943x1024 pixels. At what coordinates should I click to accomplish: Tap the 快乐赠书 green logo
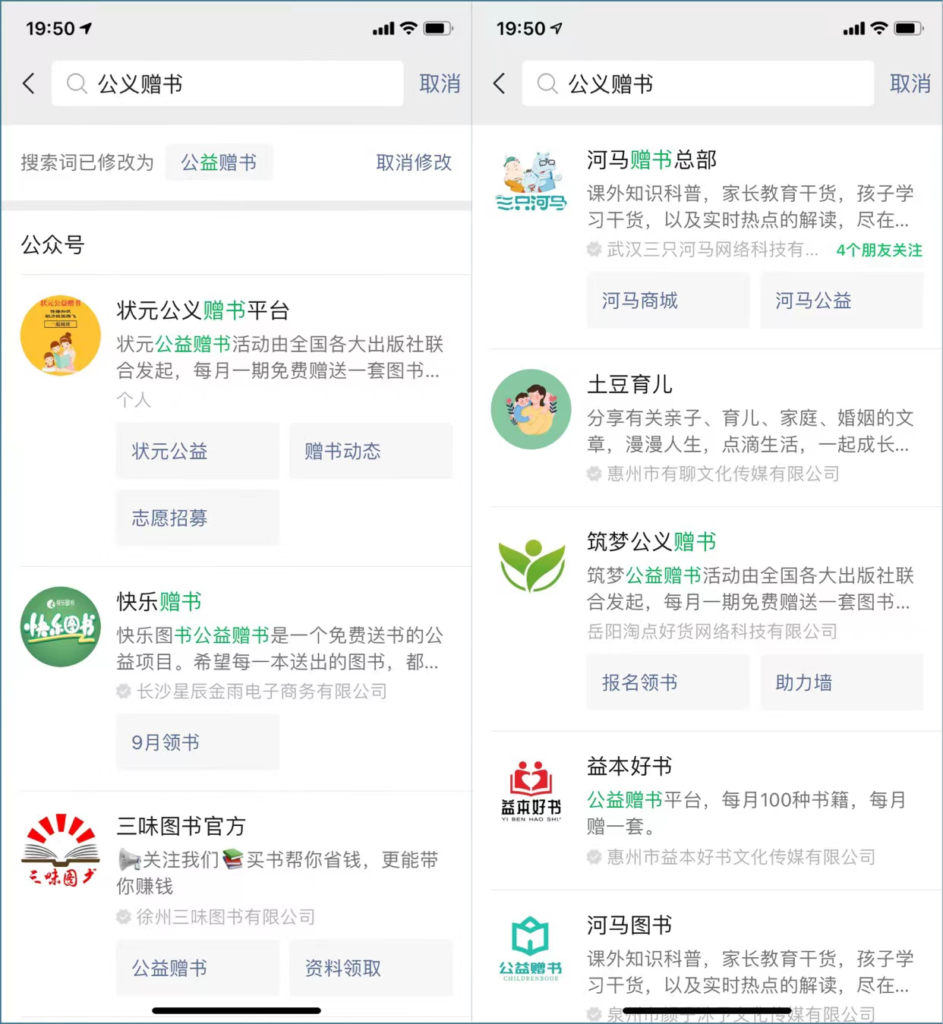(x=60, y=628)
